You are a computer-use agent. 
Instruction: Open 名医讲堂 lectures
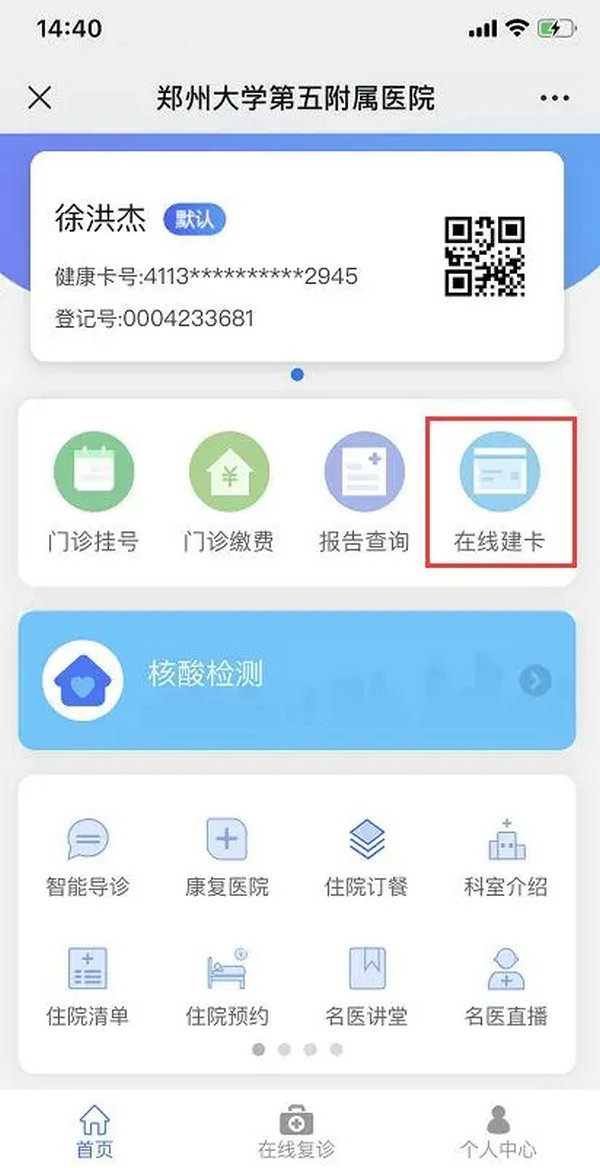pyautogui.click(x=367, y=986)
